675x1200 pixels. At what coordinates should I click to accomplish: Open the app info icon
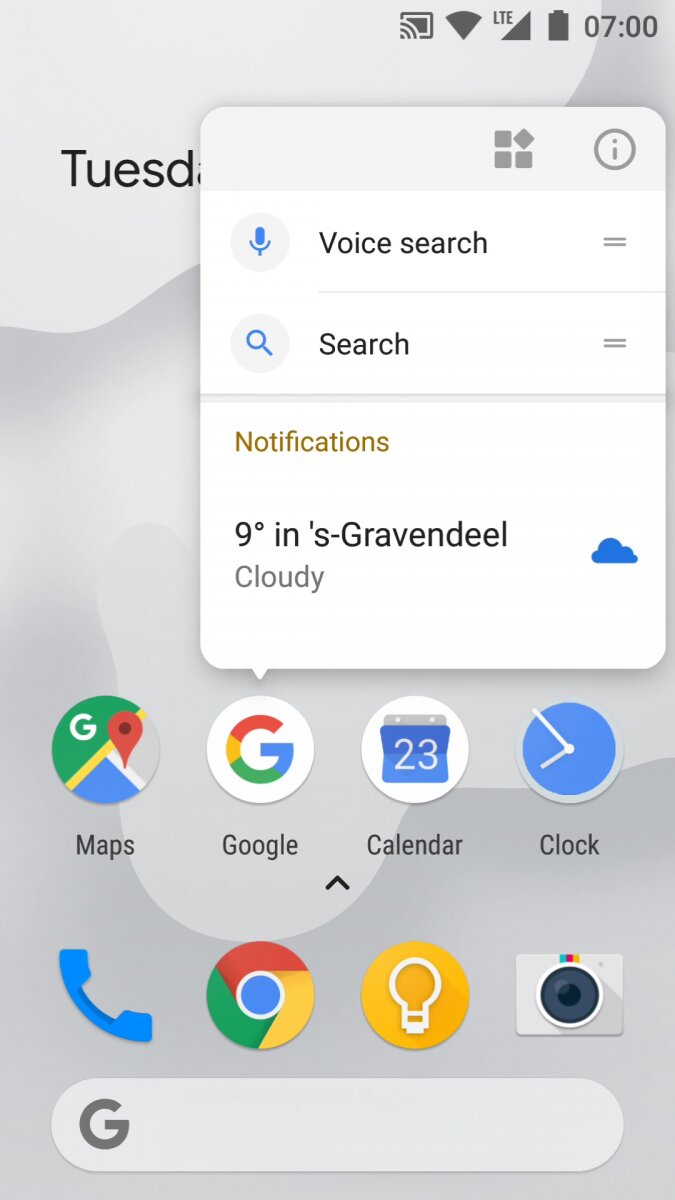(614, 150)
